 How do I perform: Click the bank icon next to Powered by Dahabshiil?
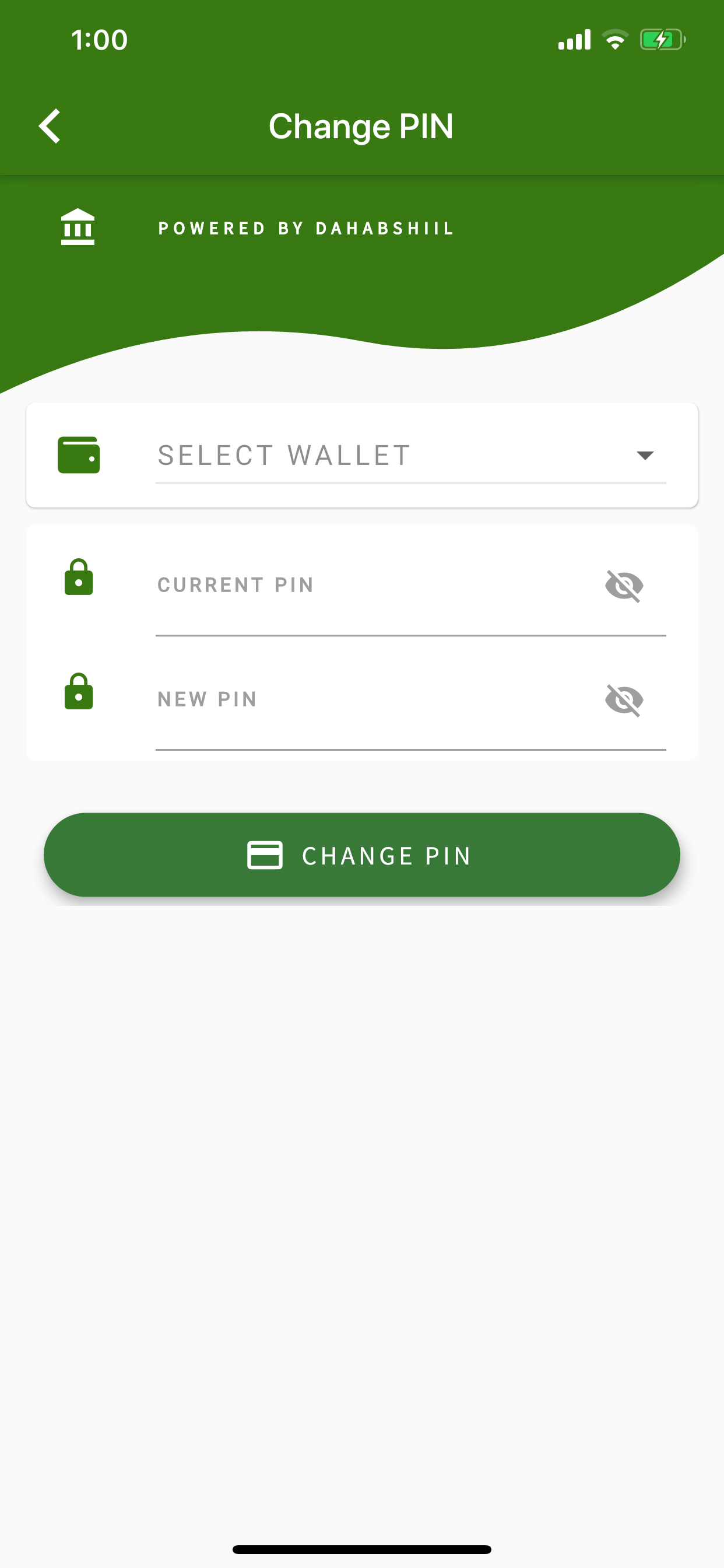(78, 228)
